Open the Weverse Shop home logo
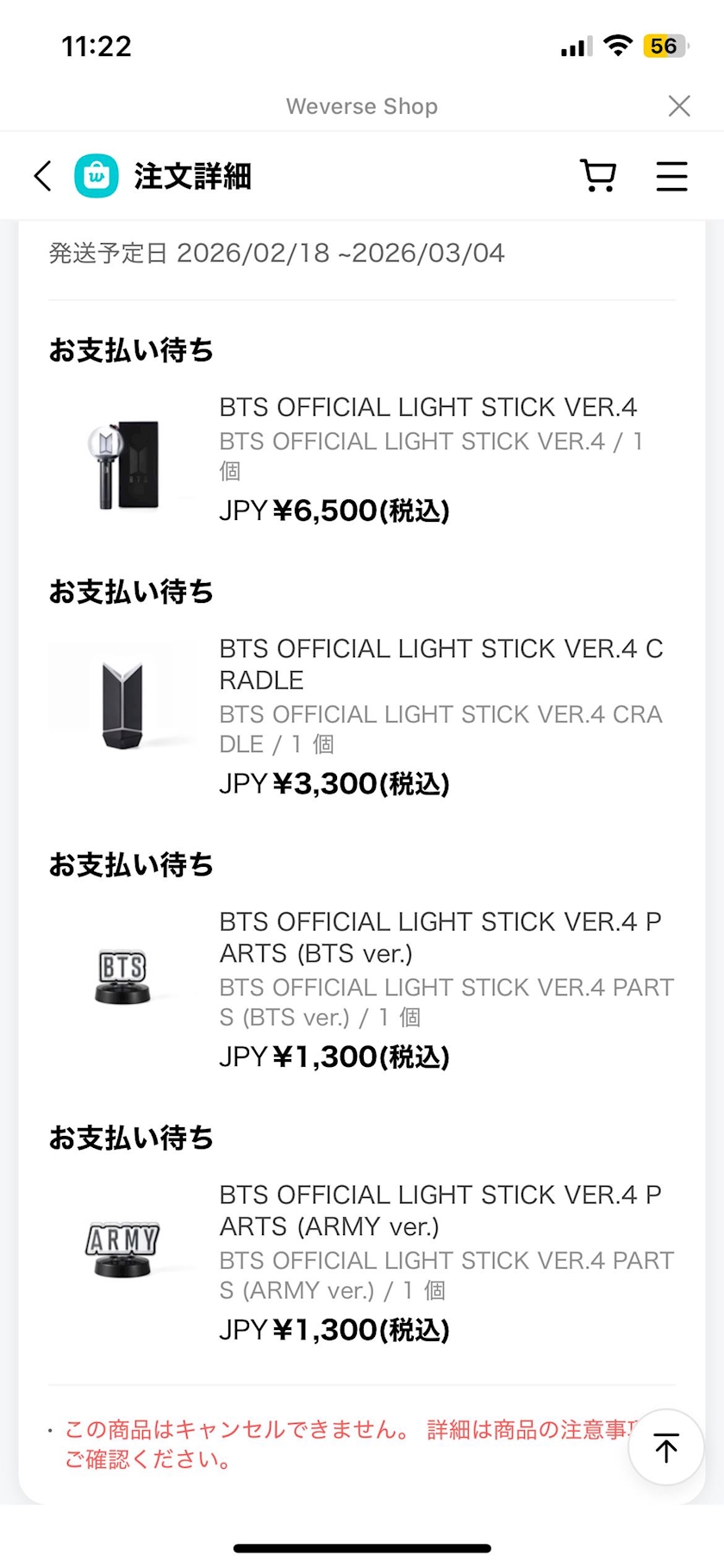 (x=97, y=176)
